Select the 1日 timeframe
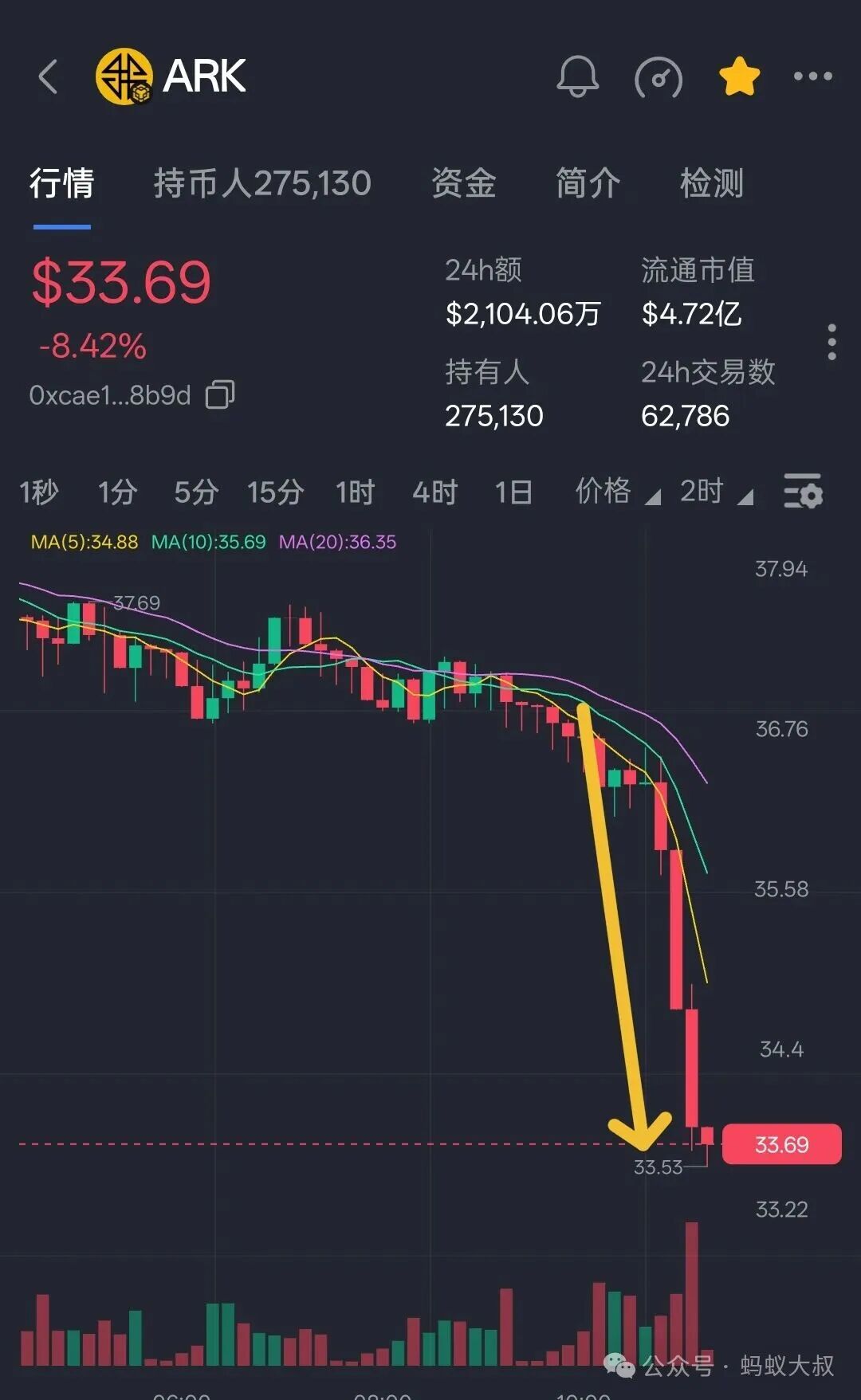Image resolution: width=861 pixels, height=1400 pixels. 514,493
